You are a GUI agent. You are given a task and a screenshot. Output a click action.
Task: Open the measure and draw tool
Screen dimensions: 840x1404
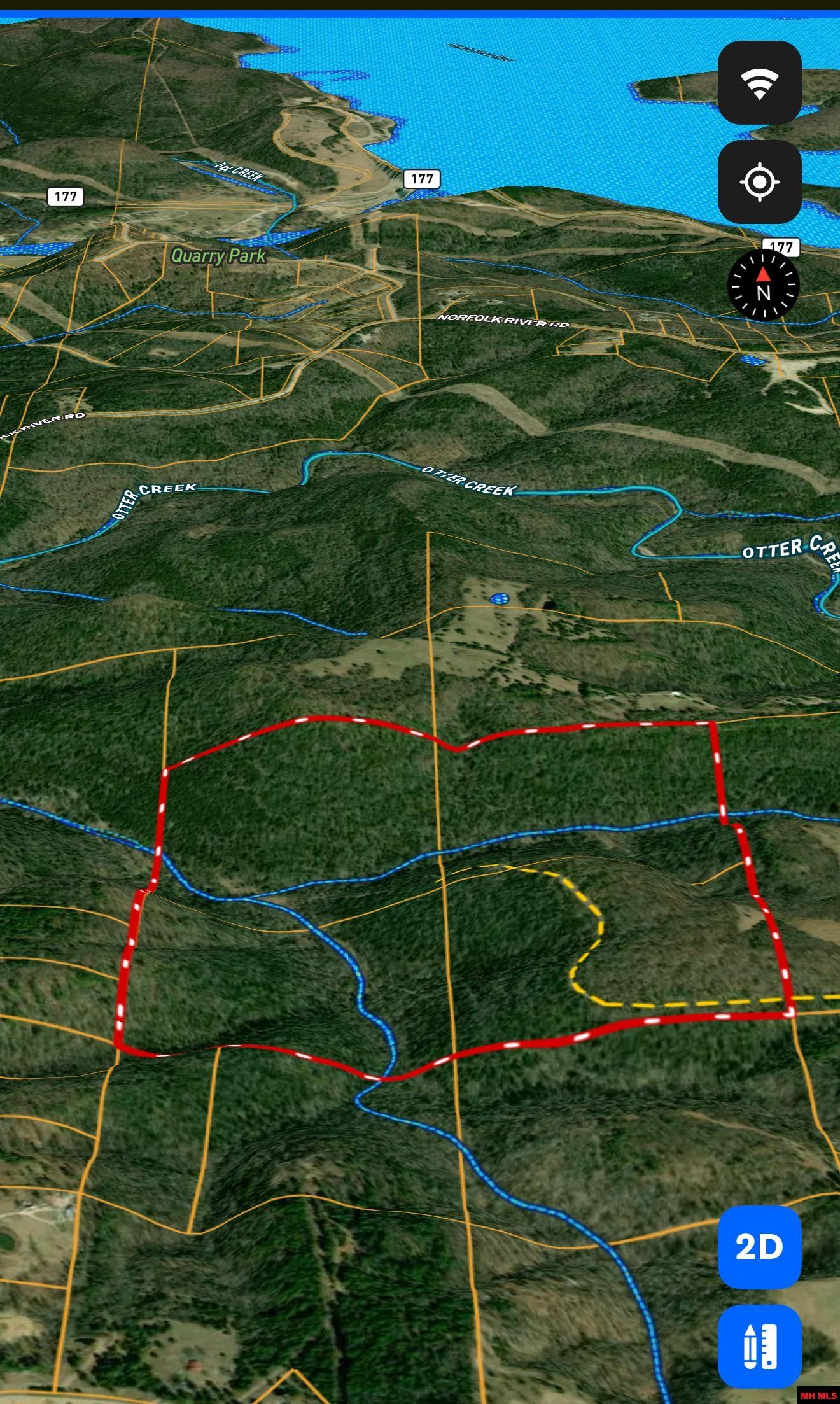[759, 1346]
